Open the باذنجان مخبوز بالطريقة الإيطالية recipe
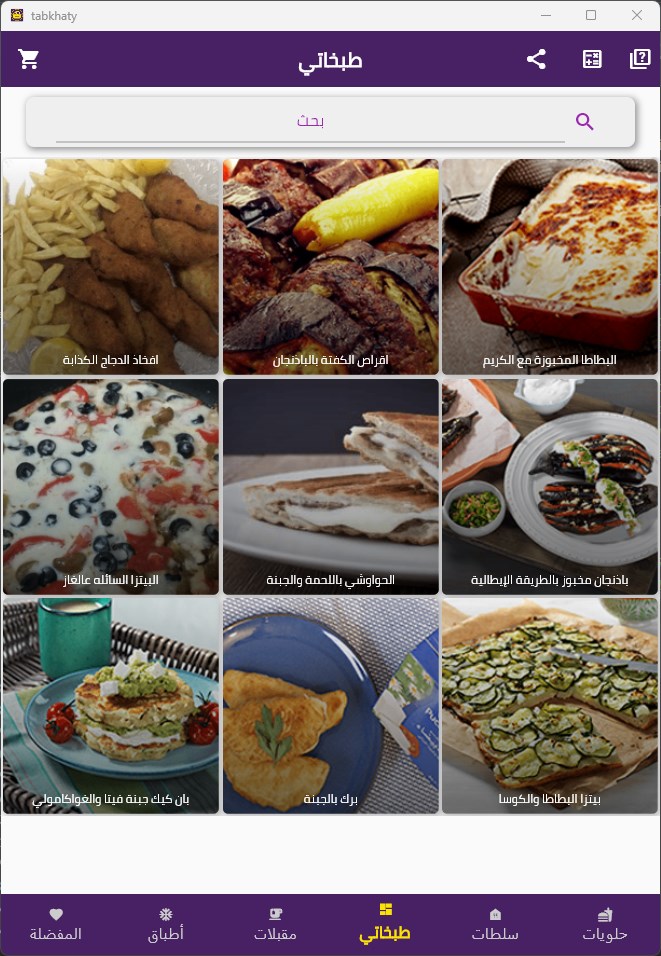 point(550,487)
